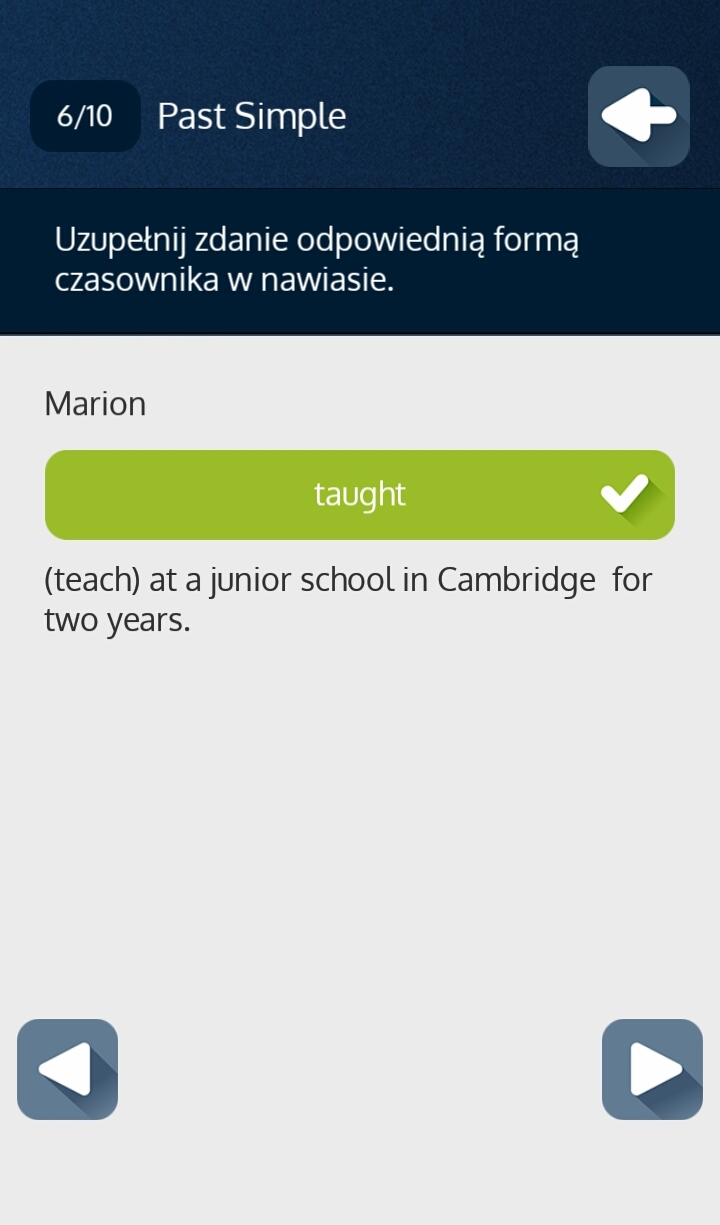Tap the answer field showing "taught"
Screen dimensions: 720x1225
click(x=360, y=495)
